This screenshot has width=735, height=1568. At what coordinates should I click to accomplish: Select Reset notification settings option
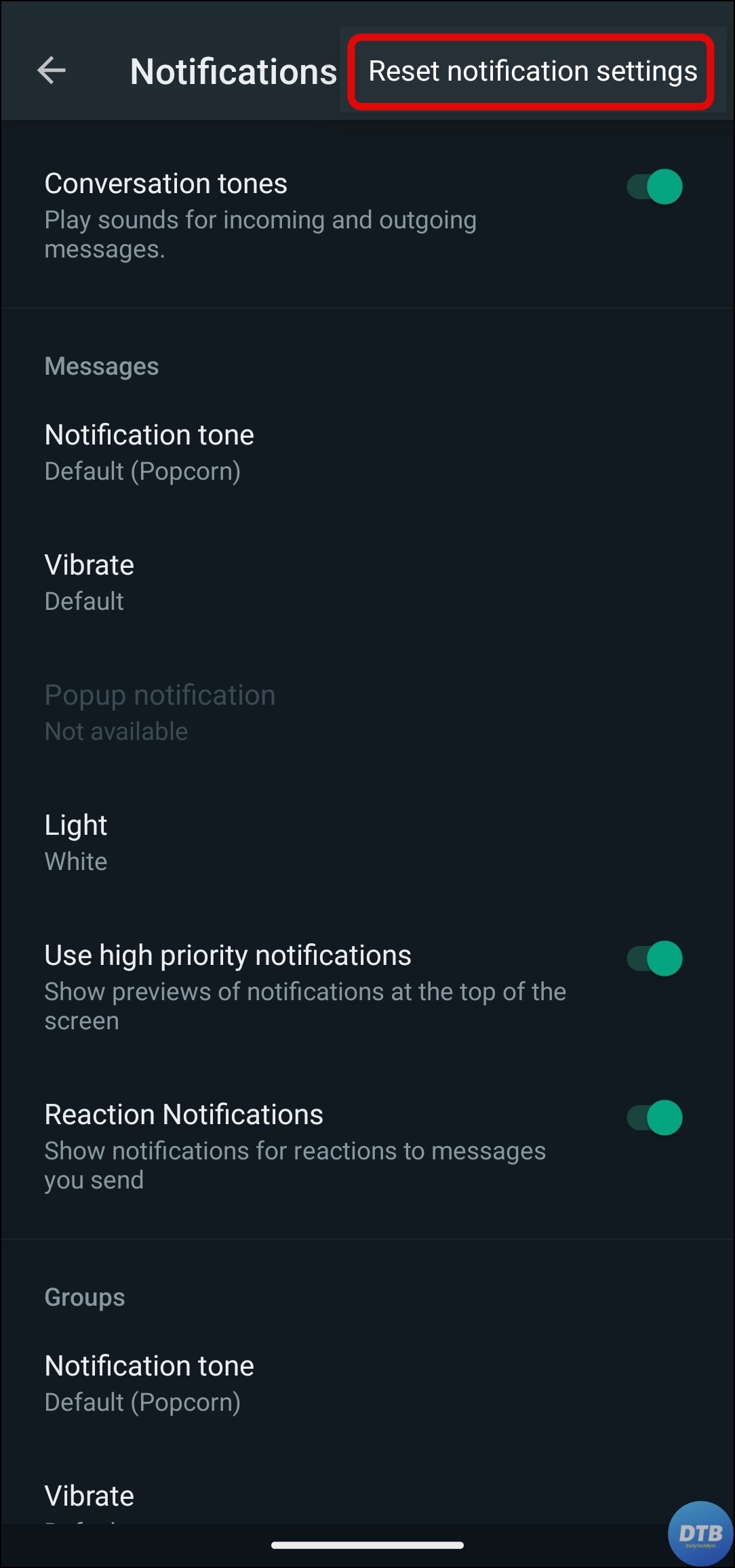pyautogui.click(x=532, y=72)
